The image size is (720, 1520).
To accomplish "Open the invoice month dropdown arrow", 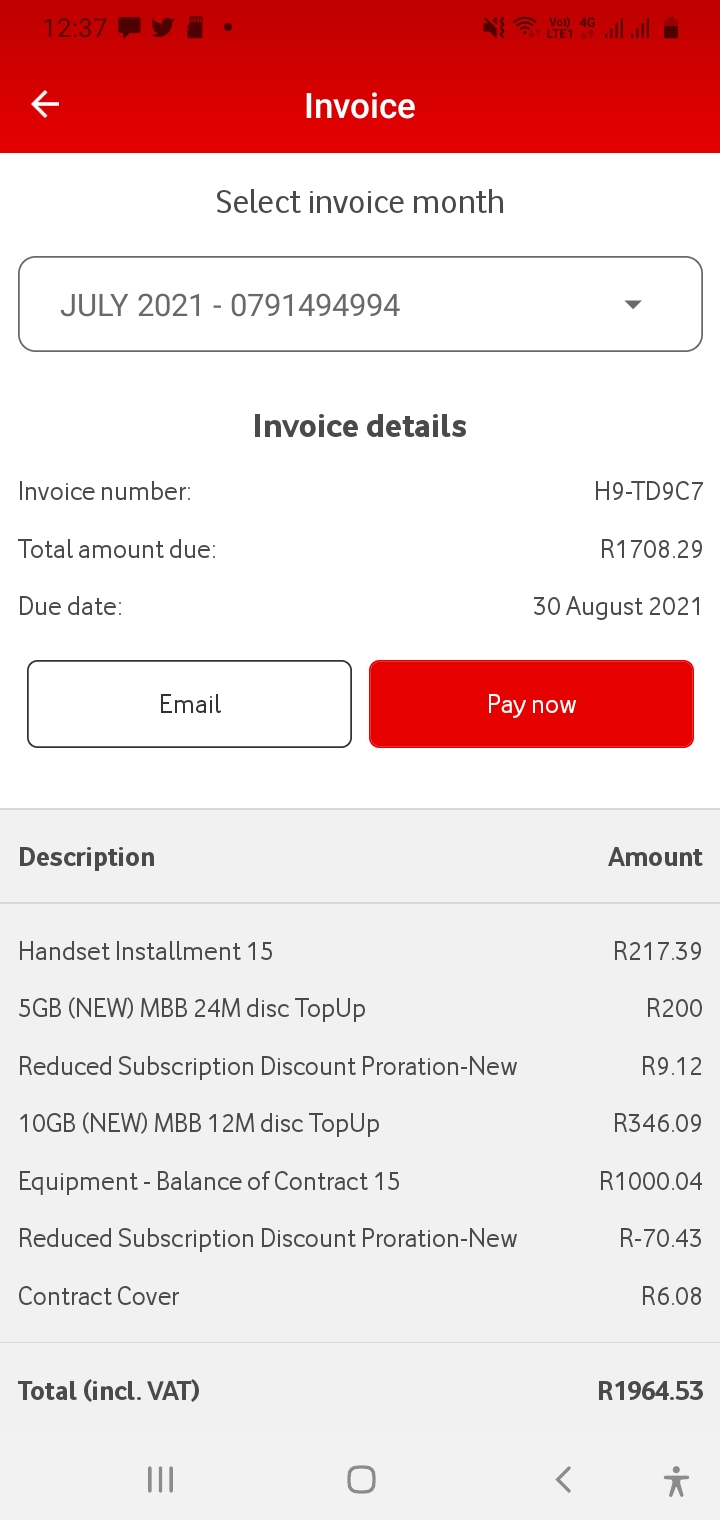I will [x=632, y=304].
